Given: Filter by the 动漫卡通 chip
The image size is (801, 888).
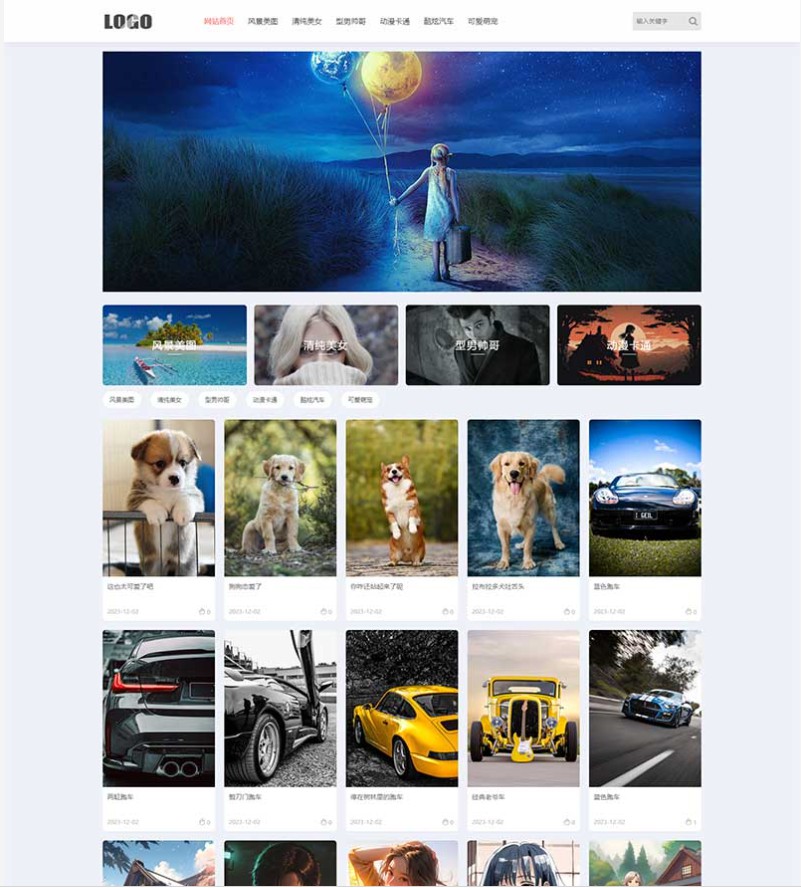Looking at the screenshot, I should click(x=265, y=400).
